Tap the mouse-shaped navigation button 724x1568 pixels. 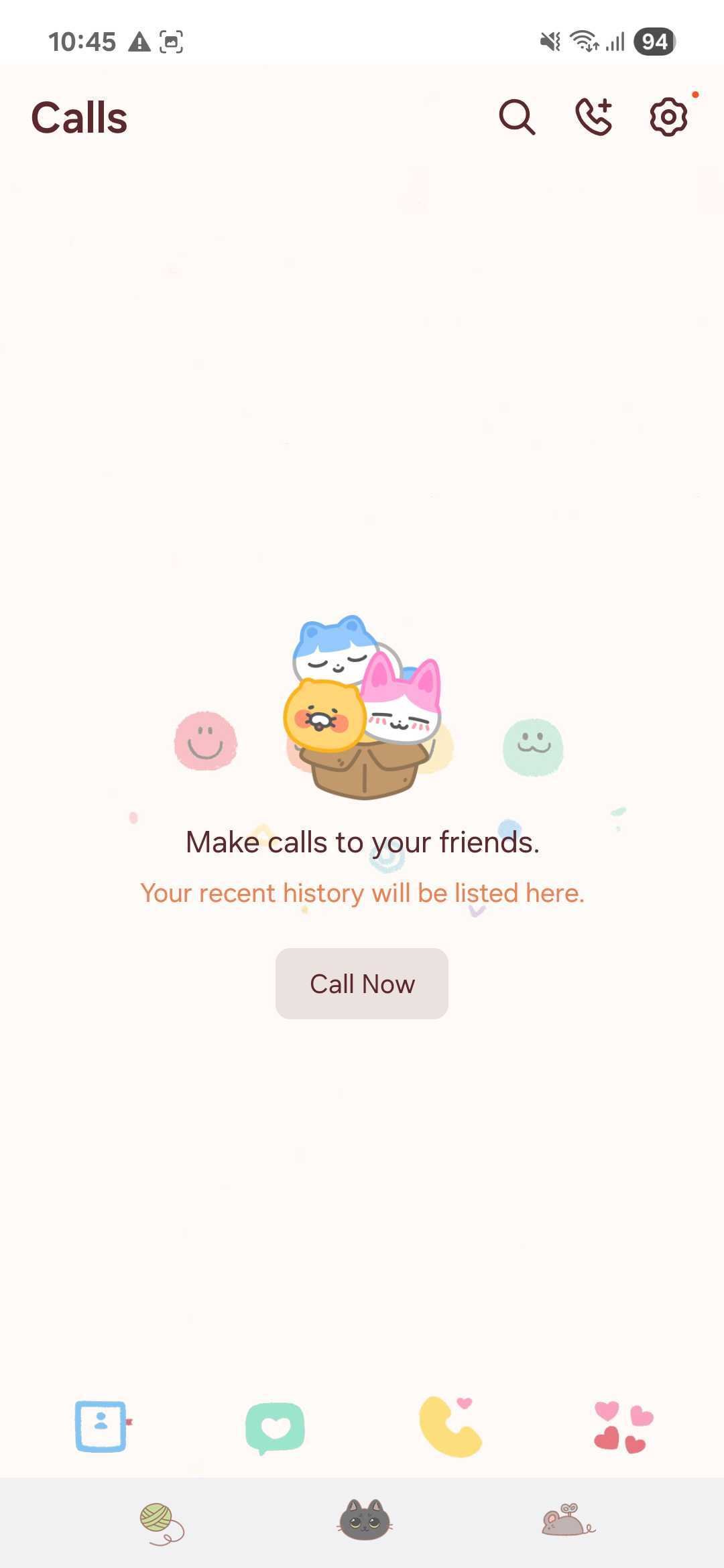pyautogui.click(x=568, y=1520)
